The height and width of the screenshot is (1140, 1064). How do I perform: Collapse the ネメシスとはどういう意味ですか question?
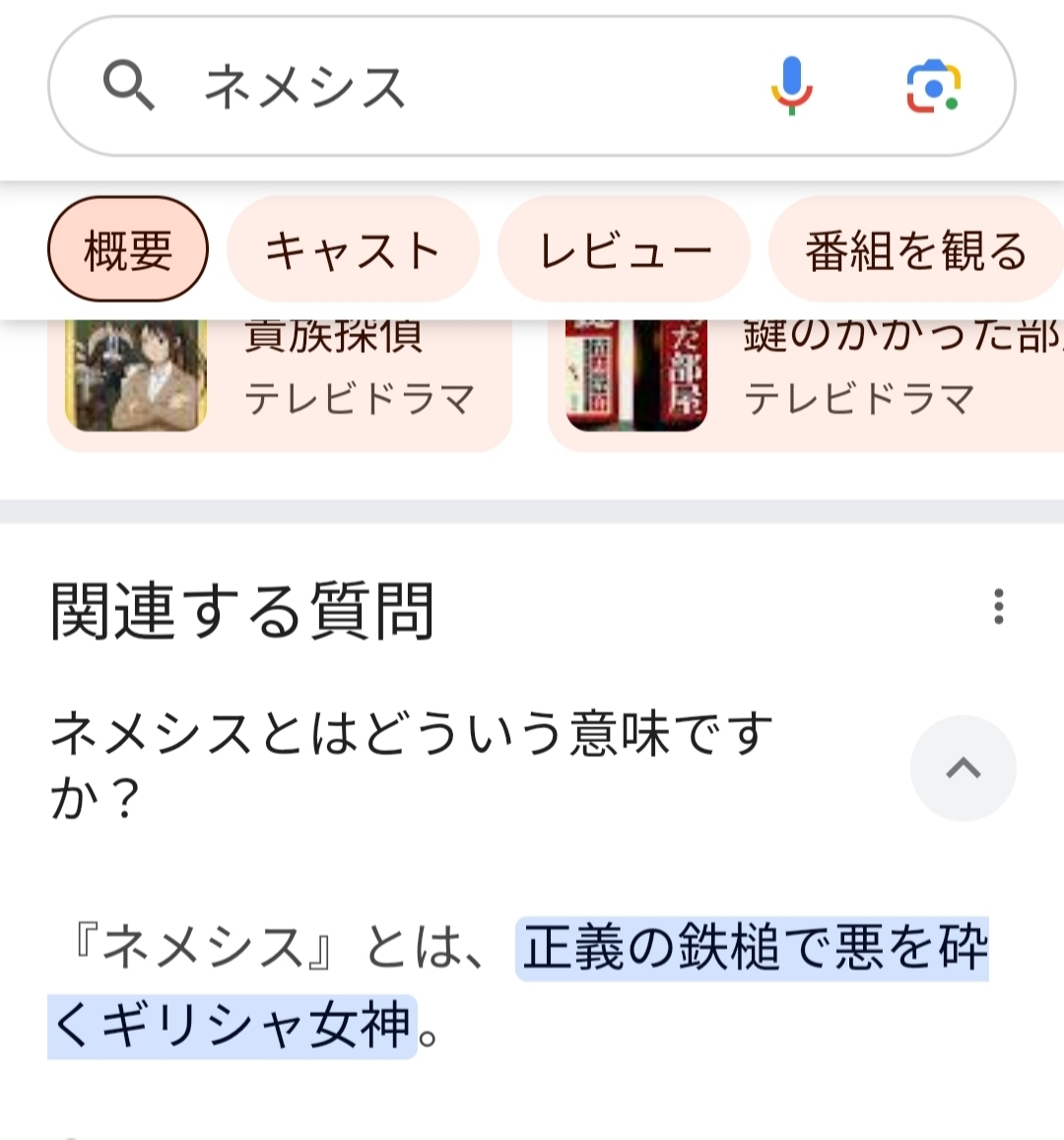pos(963,768)
